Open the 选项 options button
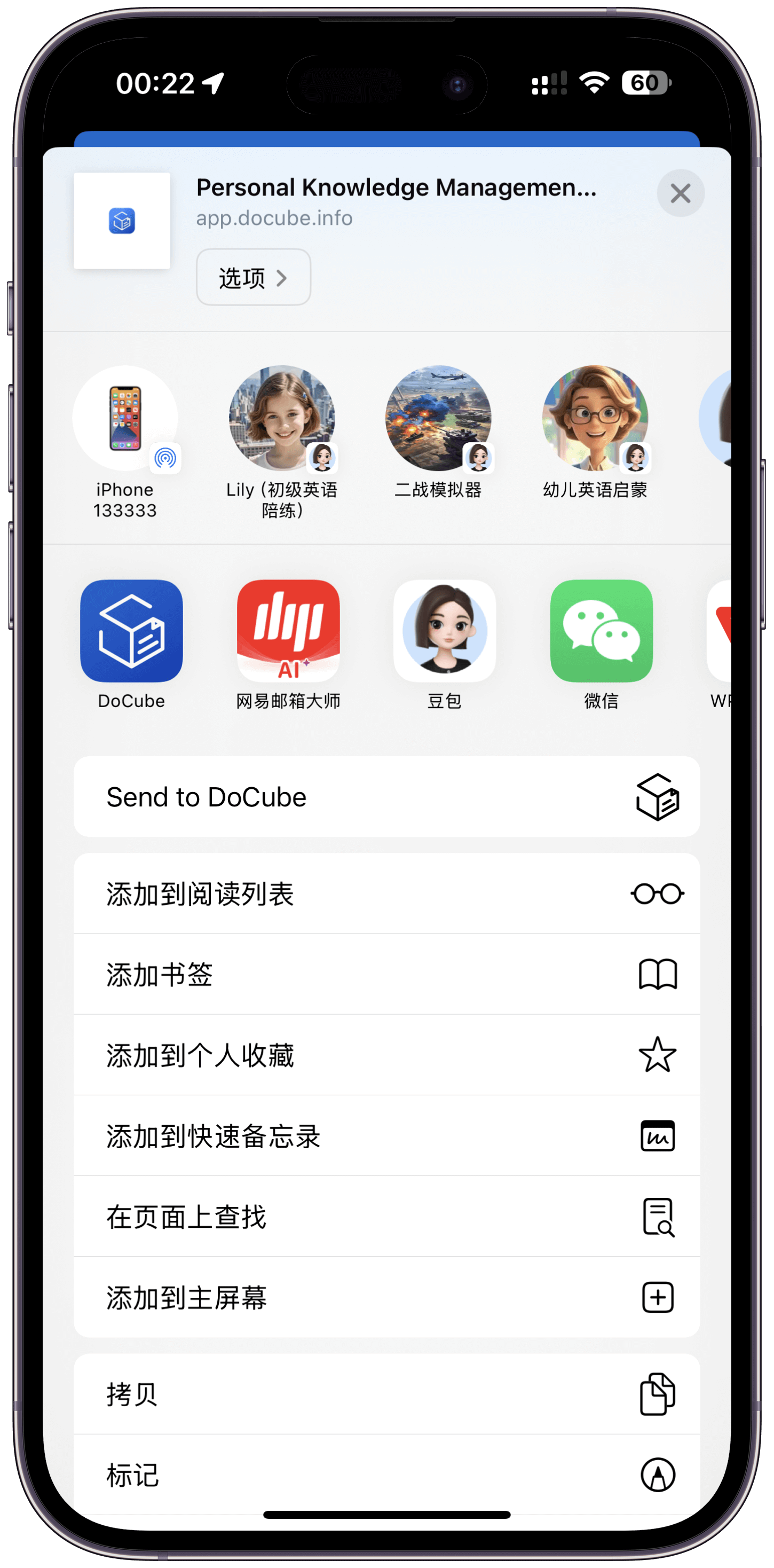The image size is (774, 1568). coord(253,278)
